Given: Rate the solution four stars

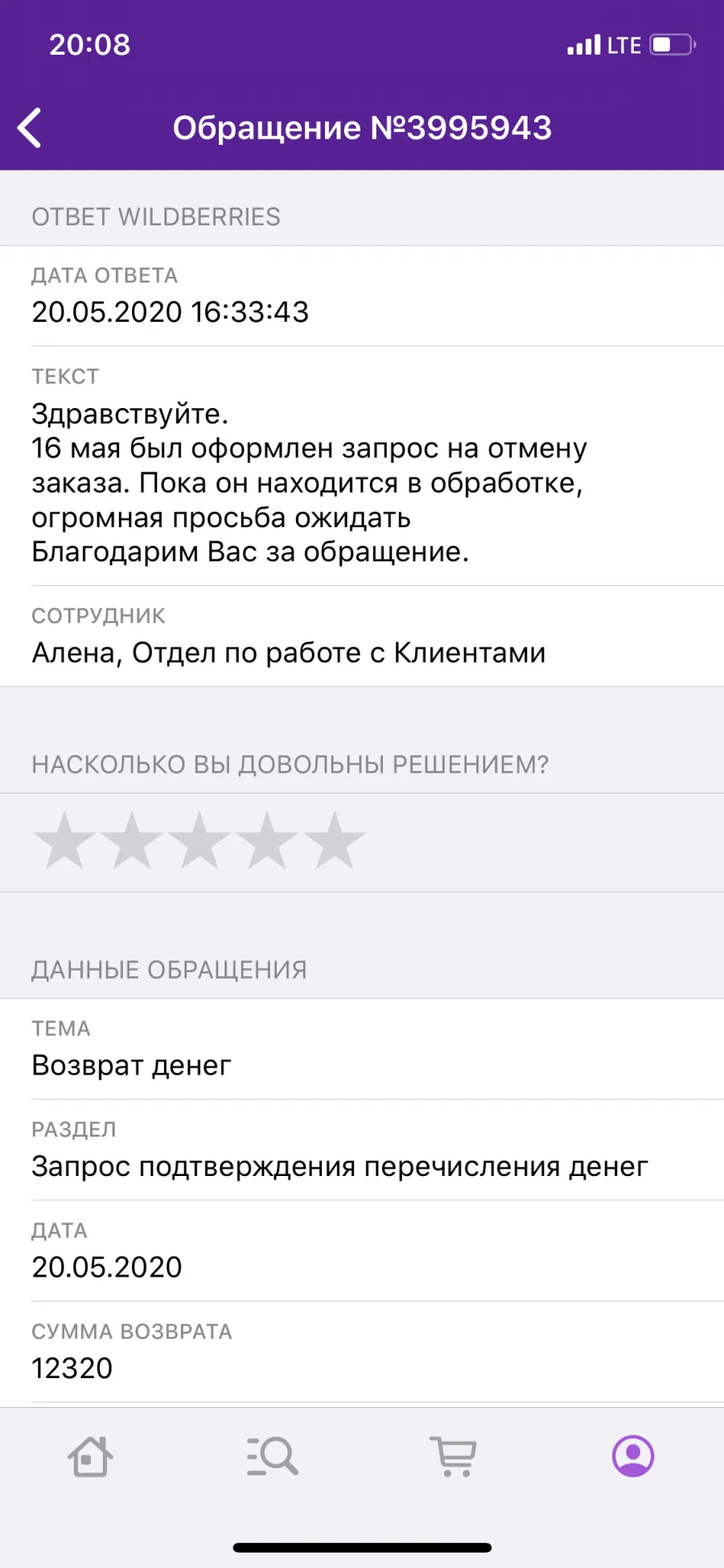Looking at the screenshot, I should [267, 841].
